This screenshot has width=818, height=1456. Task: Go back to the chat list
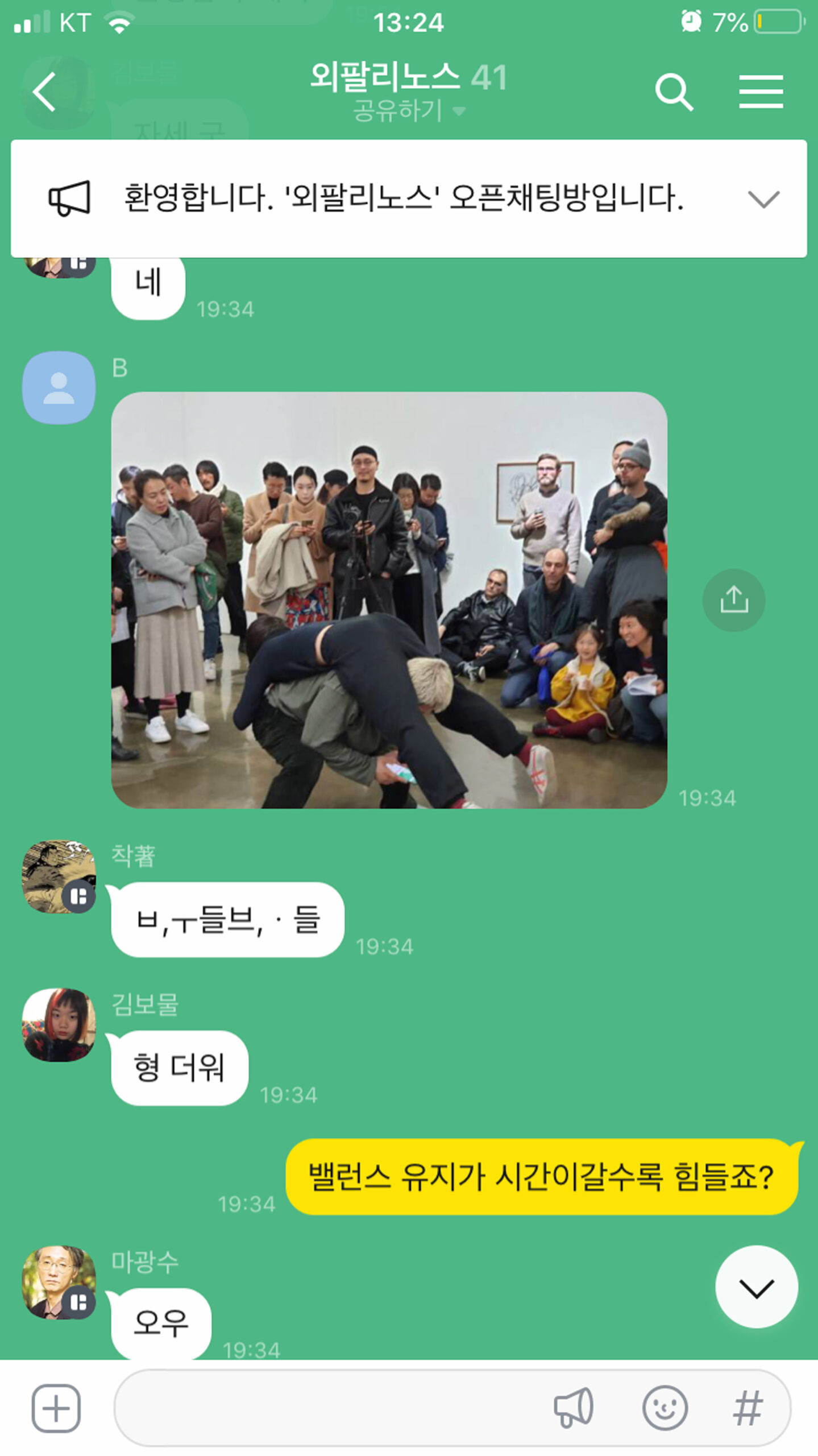pos(44,92)
